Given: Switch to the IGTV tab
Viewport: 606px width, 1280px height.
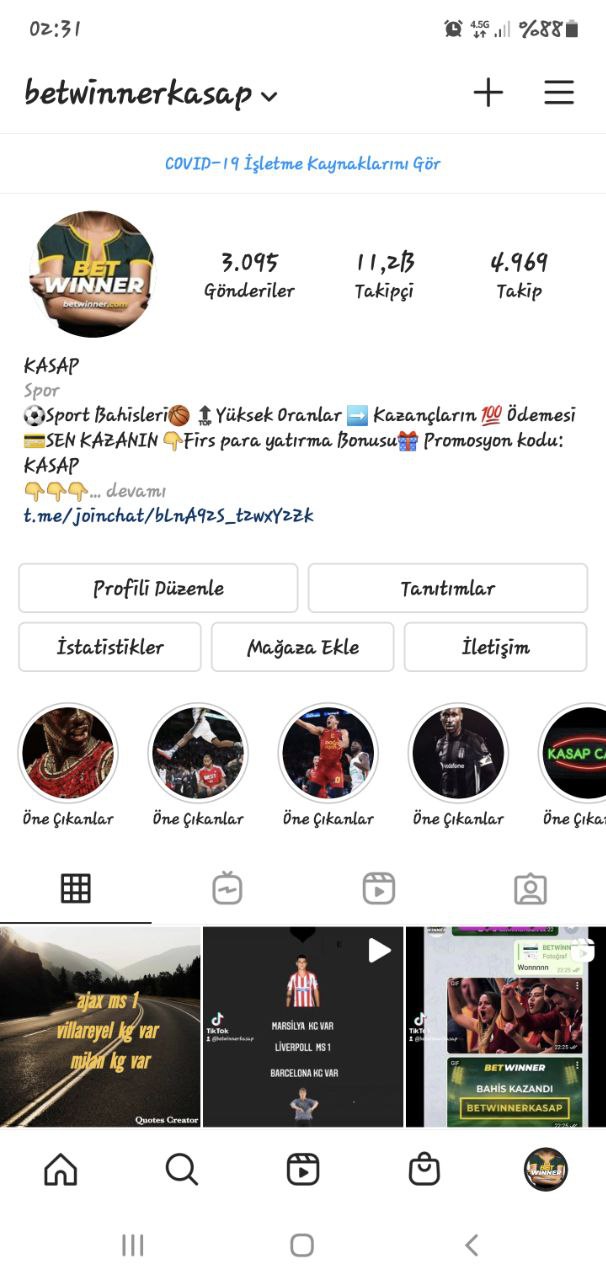Looking at the screenshot, I should 227,888.
